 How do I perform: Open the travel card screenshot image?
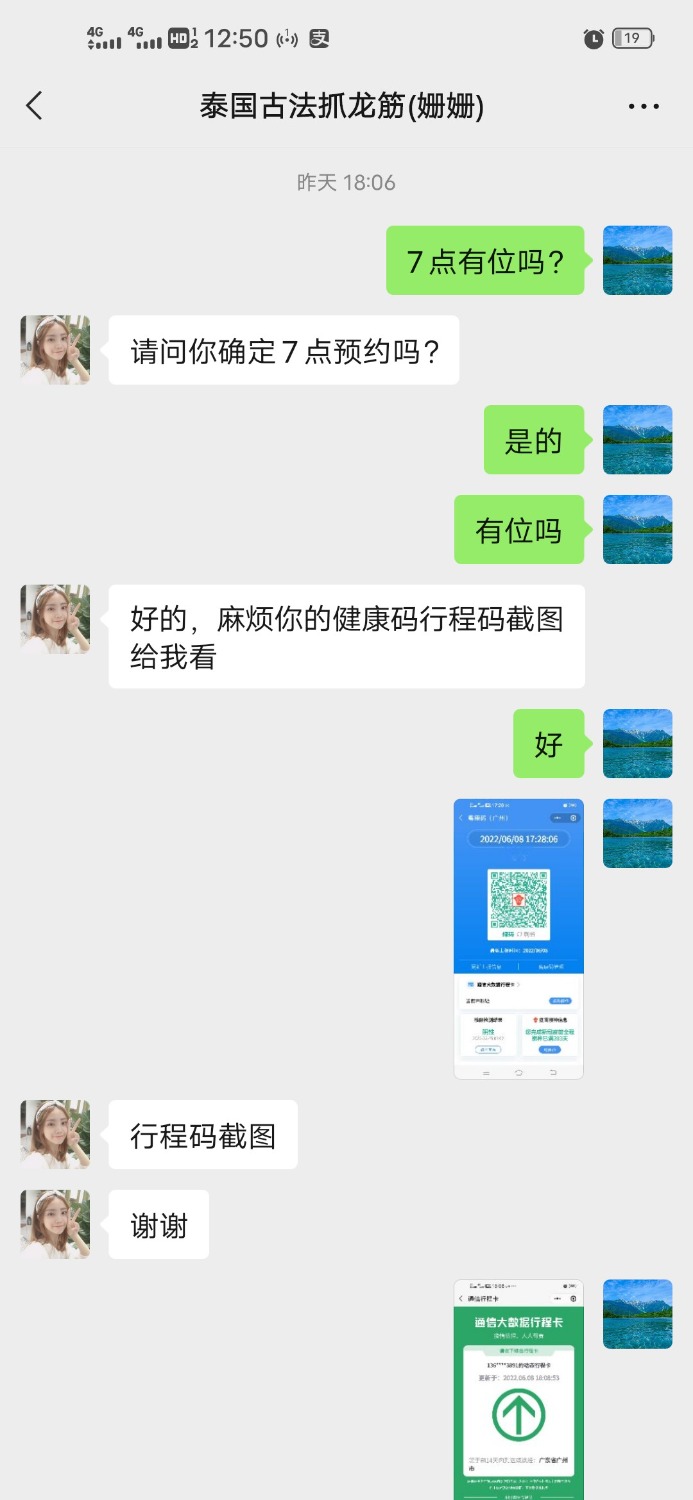(x=518, y=1390)
